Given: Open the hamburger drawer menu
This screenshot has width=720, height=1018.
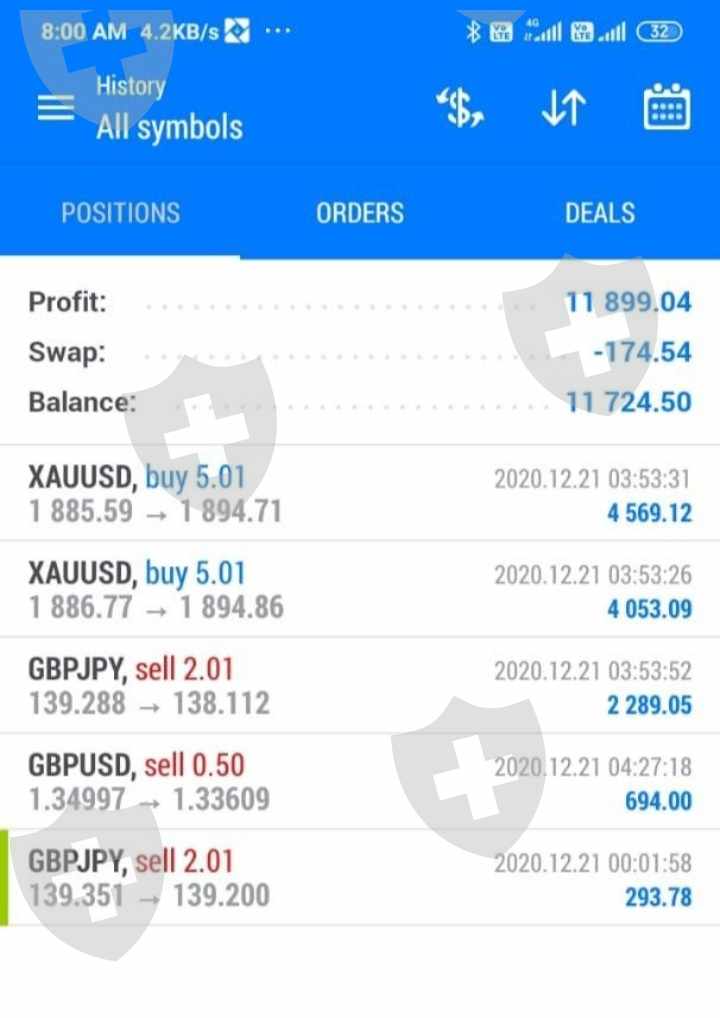Looking at the screenshot, I should (x=56, y=108).
